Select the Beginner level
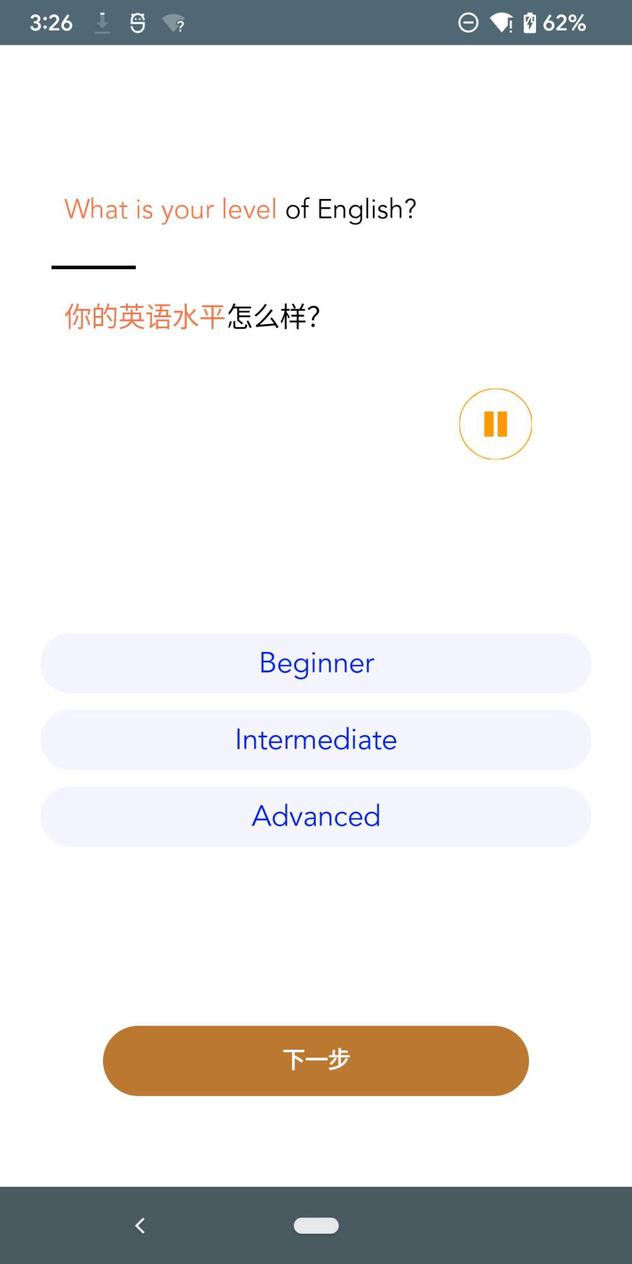The image size is (632, 1264). [x=316, y=663]
